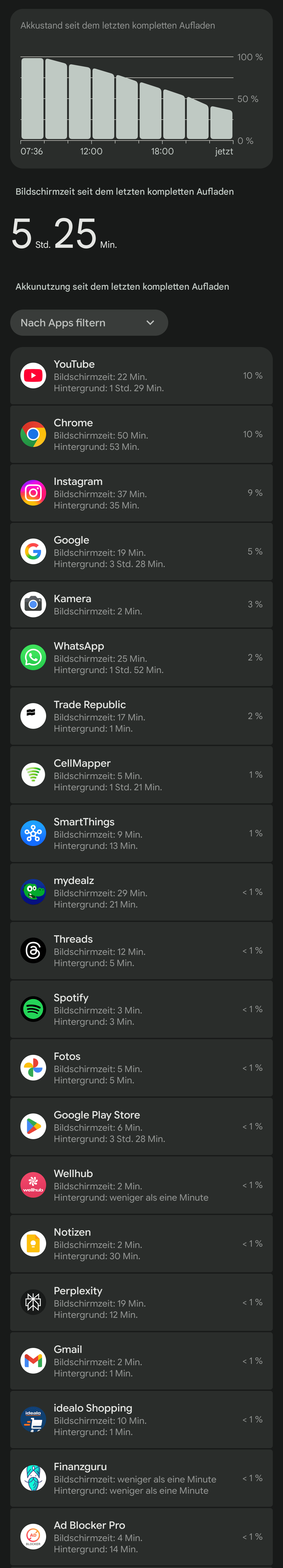Viewport: 283px width, 1568px height.
Task: Open the Trade Republic usage row
Action: (141, 716)
